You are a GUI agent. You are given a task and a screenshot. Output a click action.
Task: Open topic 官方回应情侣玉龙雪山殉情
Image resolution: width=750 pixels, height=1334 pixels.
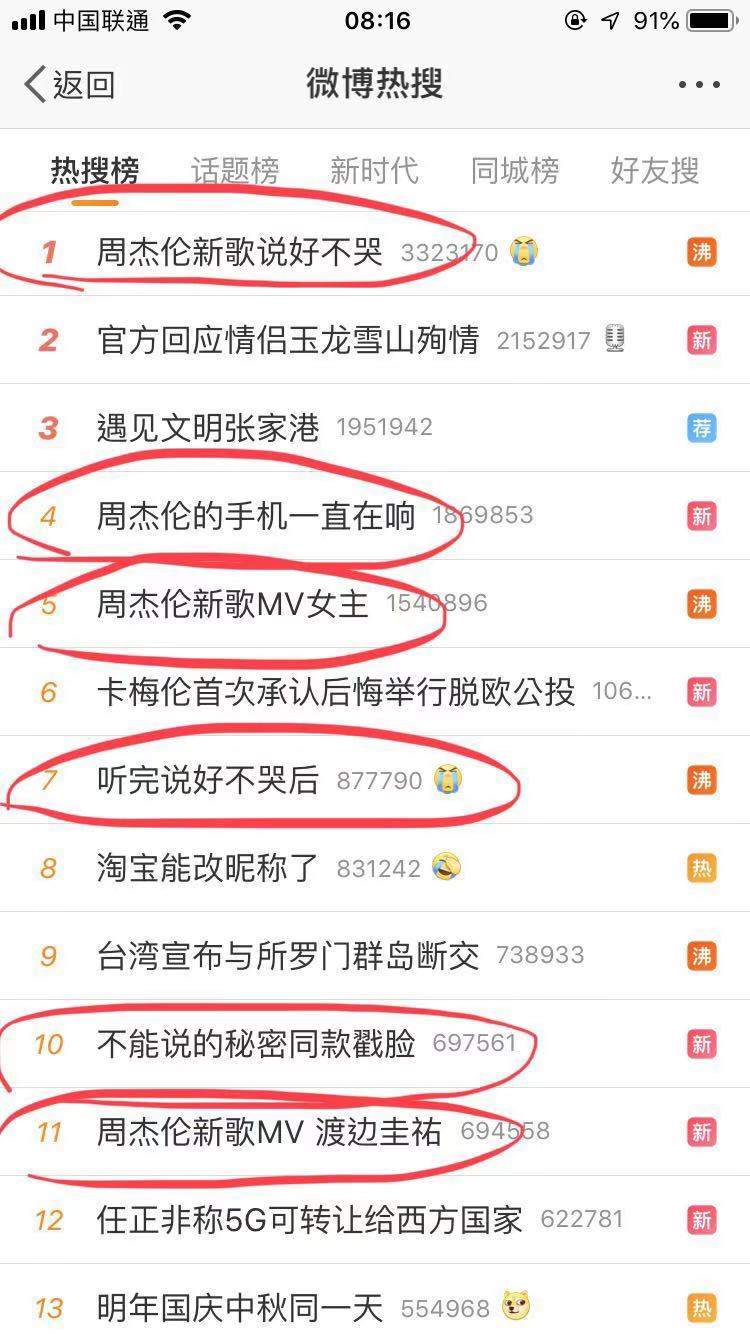click(x=288, y=340)
